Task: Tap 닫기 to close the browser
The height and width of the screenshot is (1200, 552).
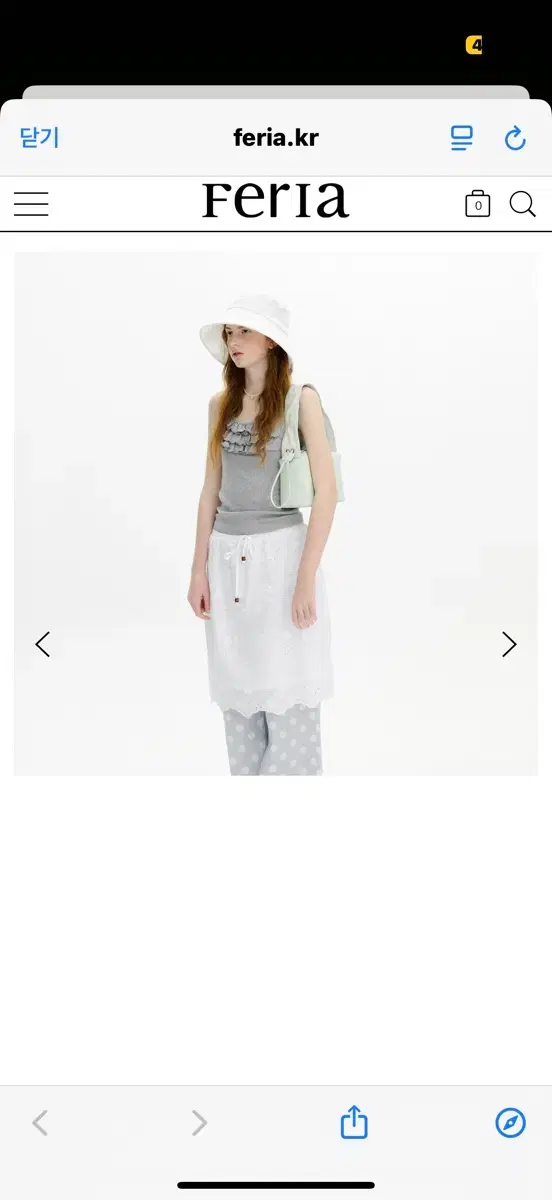Action: click(x=40, y=138)
